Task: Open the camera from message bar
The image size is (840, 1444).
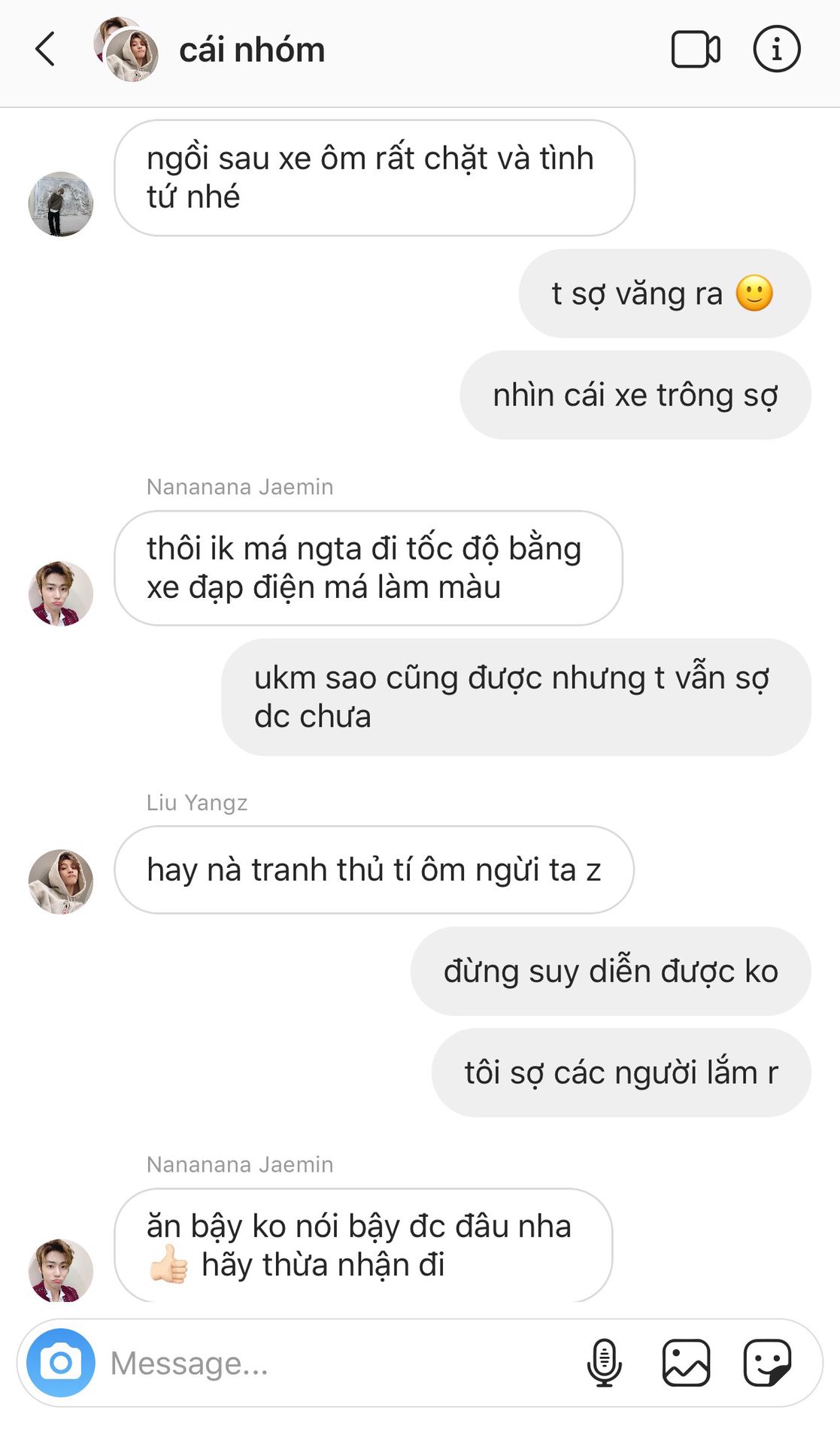Action: pos(61,1362)
